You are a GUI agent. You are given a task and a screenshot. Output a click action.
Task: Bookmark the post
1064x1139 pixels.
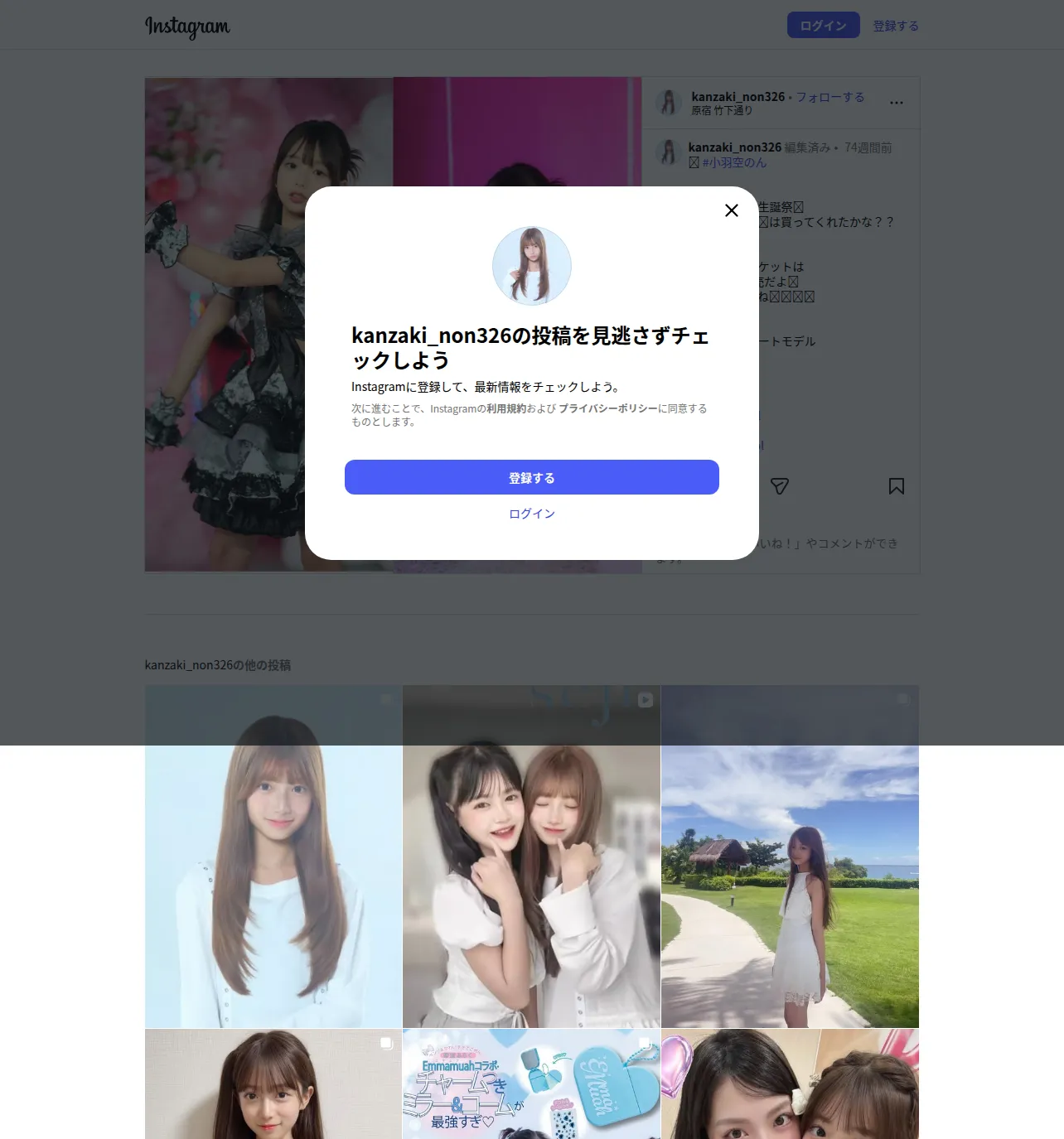pyautogui.click(x=897, y=486)
